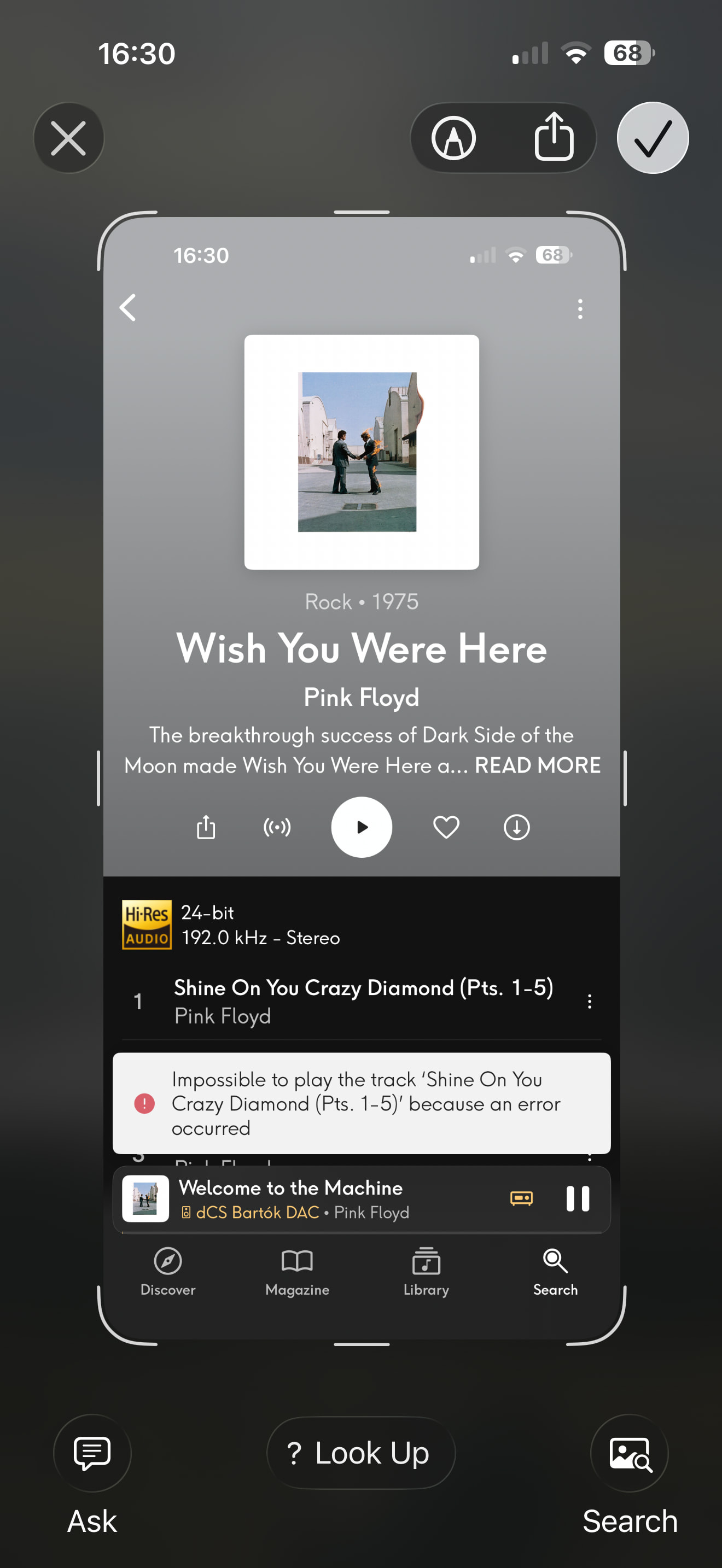This screenshot has width=722, height=1568.
Task: Open Ask about this screenshot
Action: point(92,1453)
